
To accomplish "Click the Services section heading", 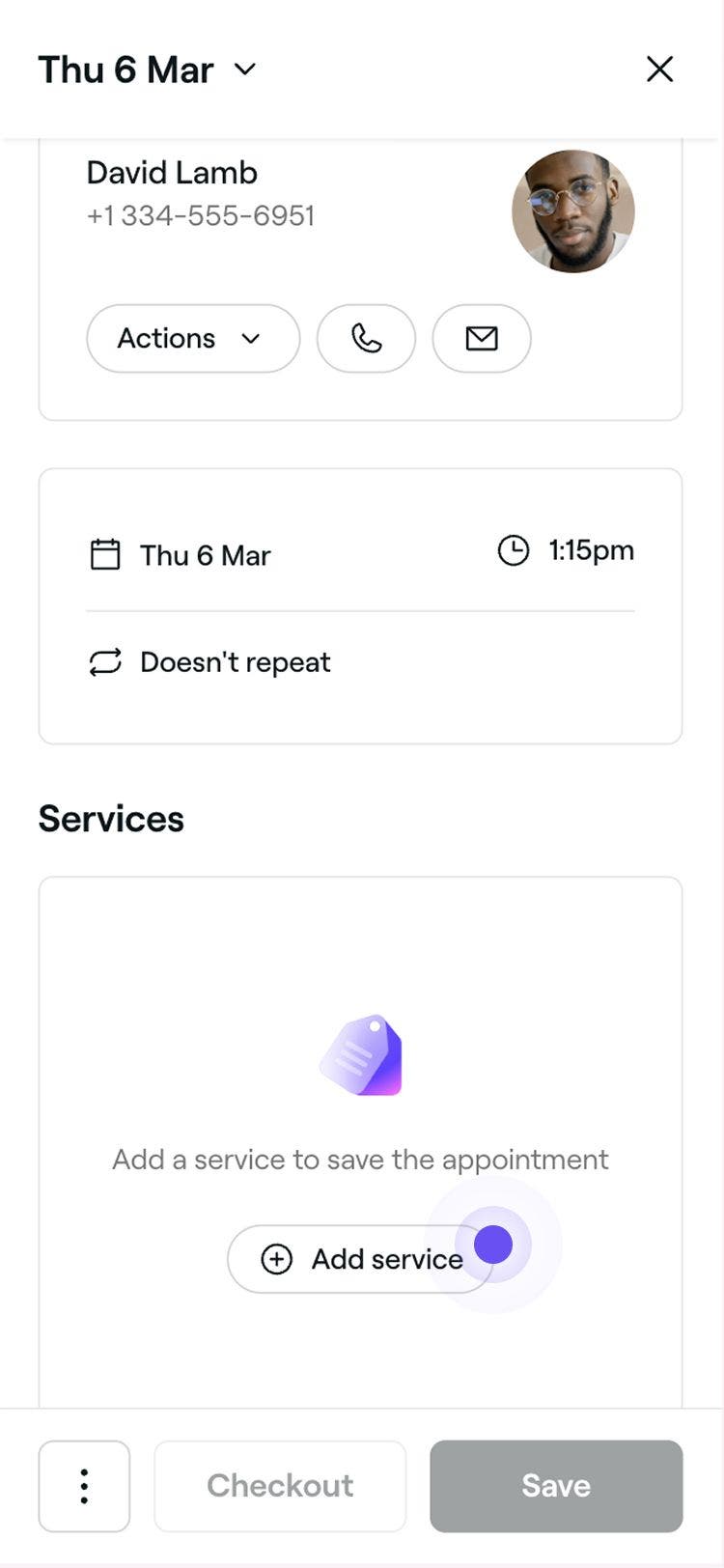I will [x=110, y=819].
